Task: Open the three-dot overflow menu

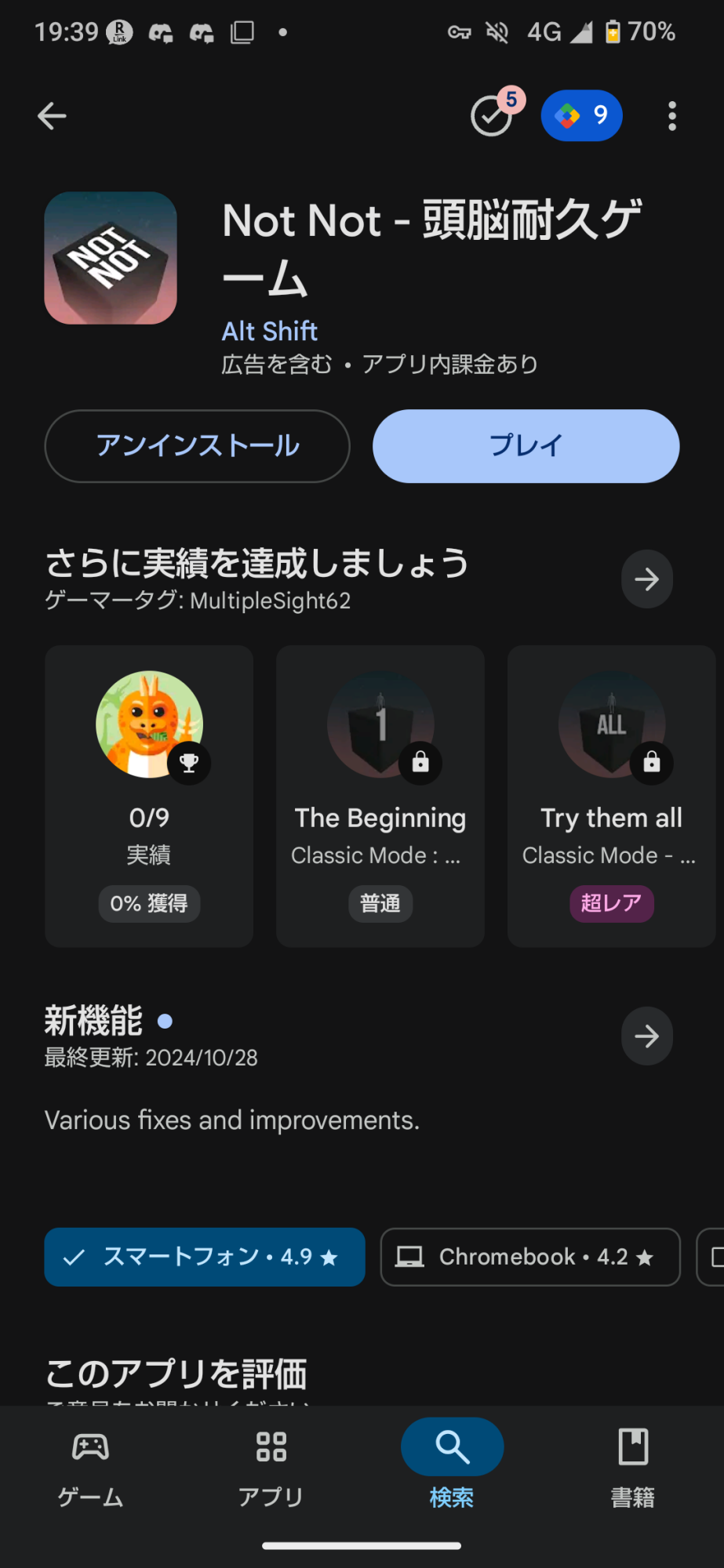Action: point(671,116)
